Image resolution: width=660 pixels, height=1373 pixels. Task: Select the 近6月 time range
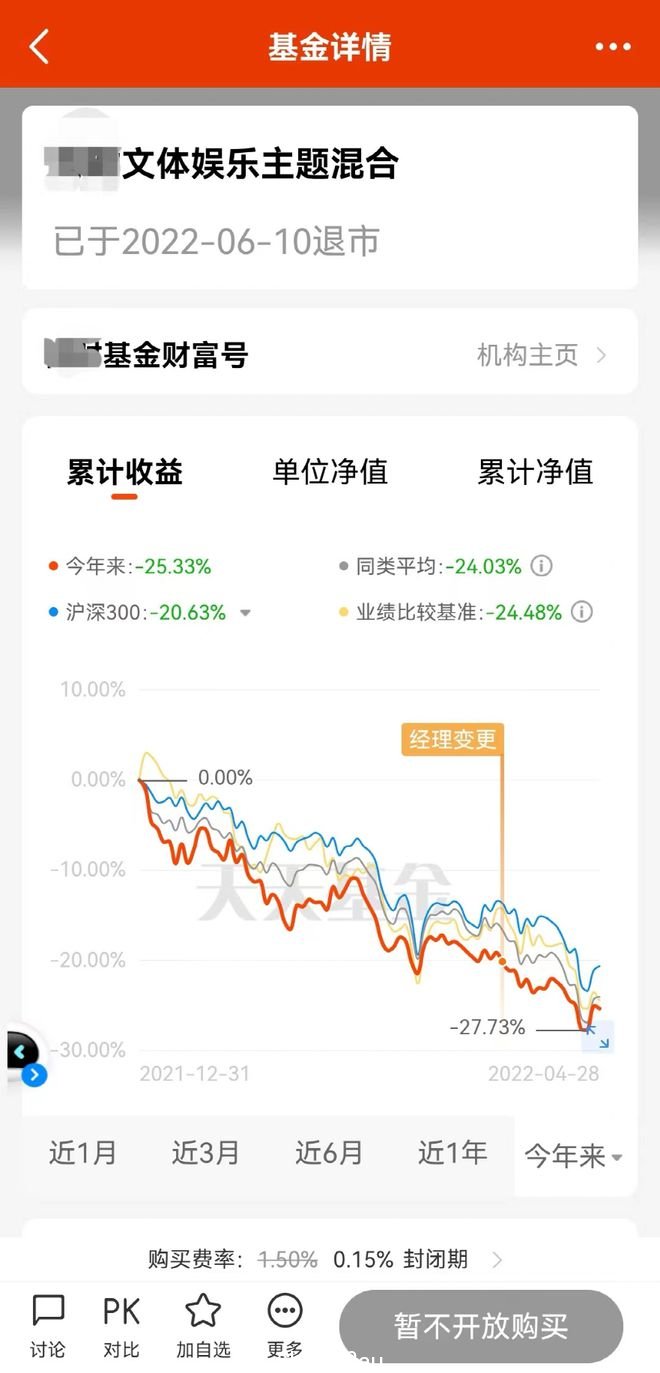tap(329, 1153)
